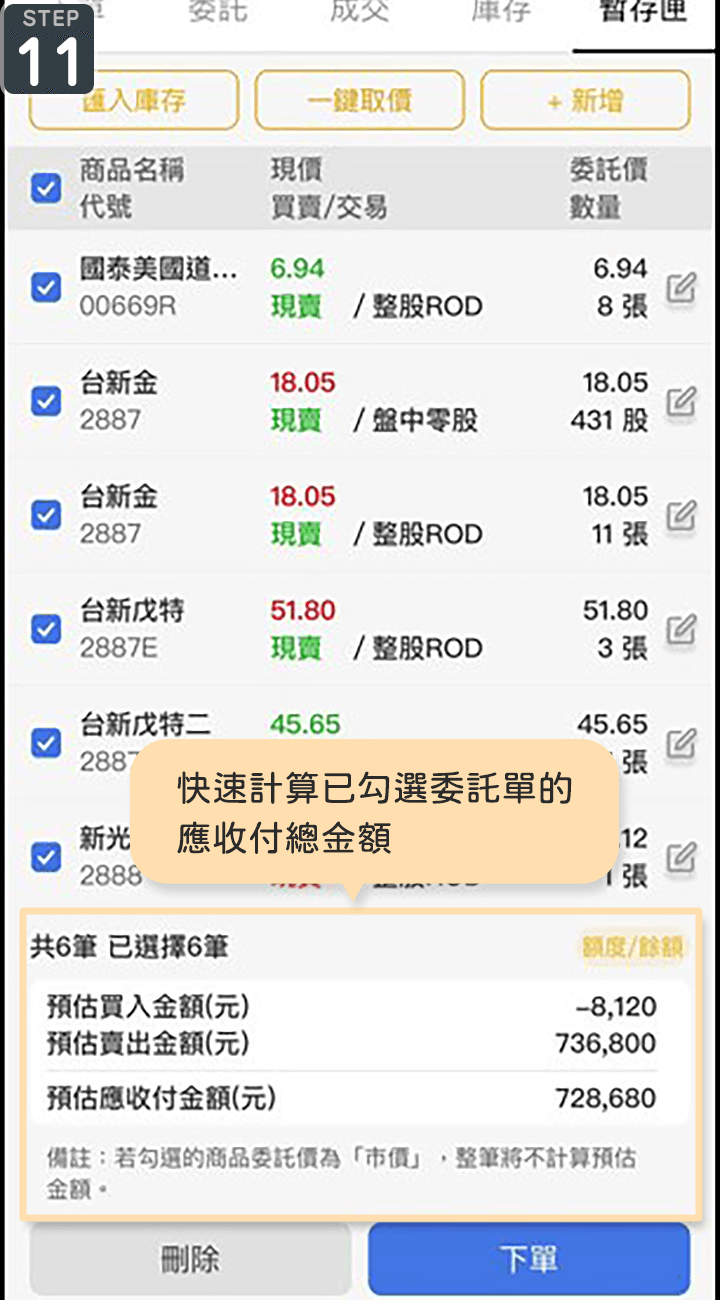Viewport: 720px width, 1300px height.
Task: Add a new order with + 新增
Action: pos(585,100)
